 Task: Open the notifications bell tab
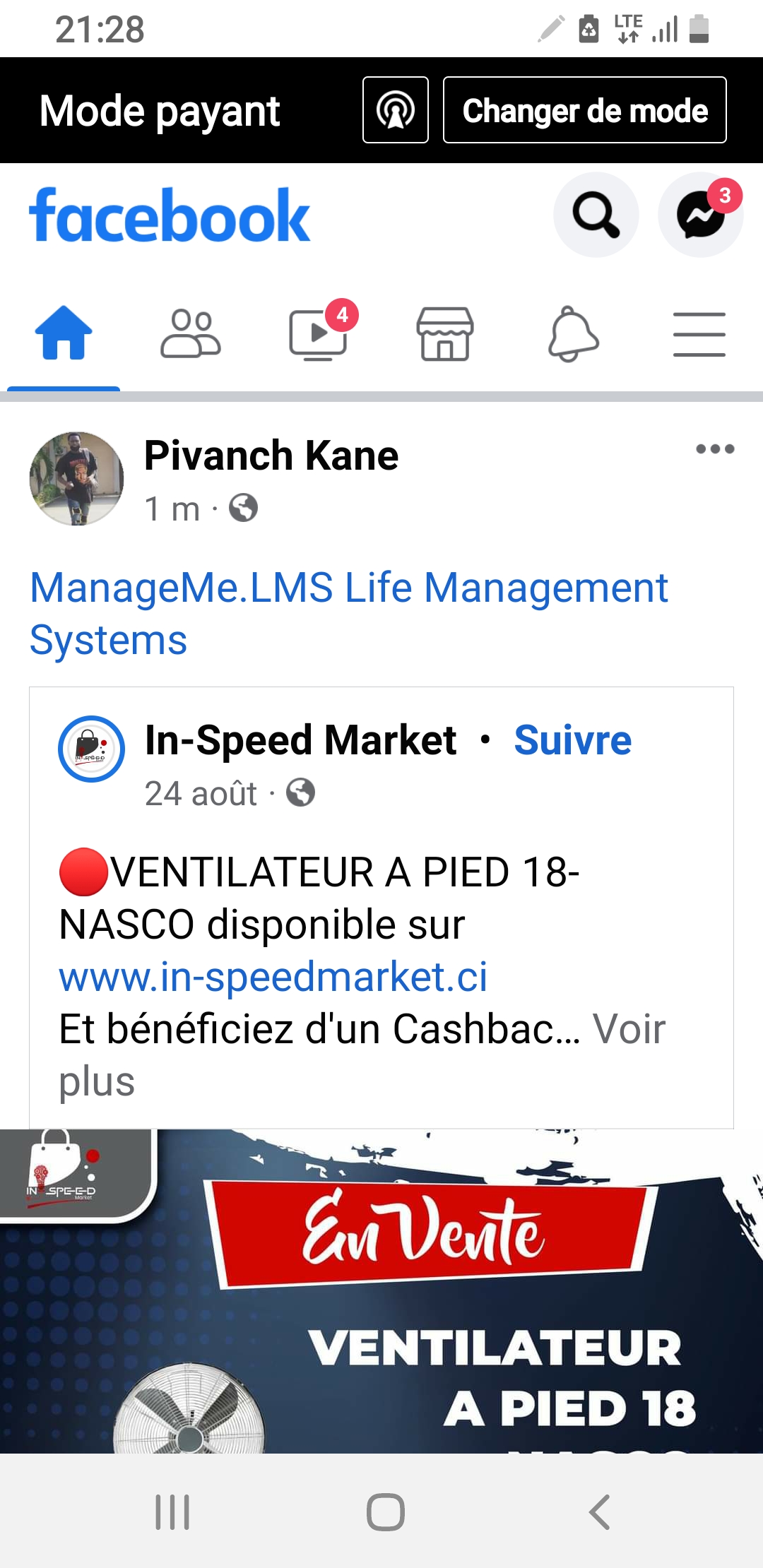pyautogui.click(x=573, y=333)
